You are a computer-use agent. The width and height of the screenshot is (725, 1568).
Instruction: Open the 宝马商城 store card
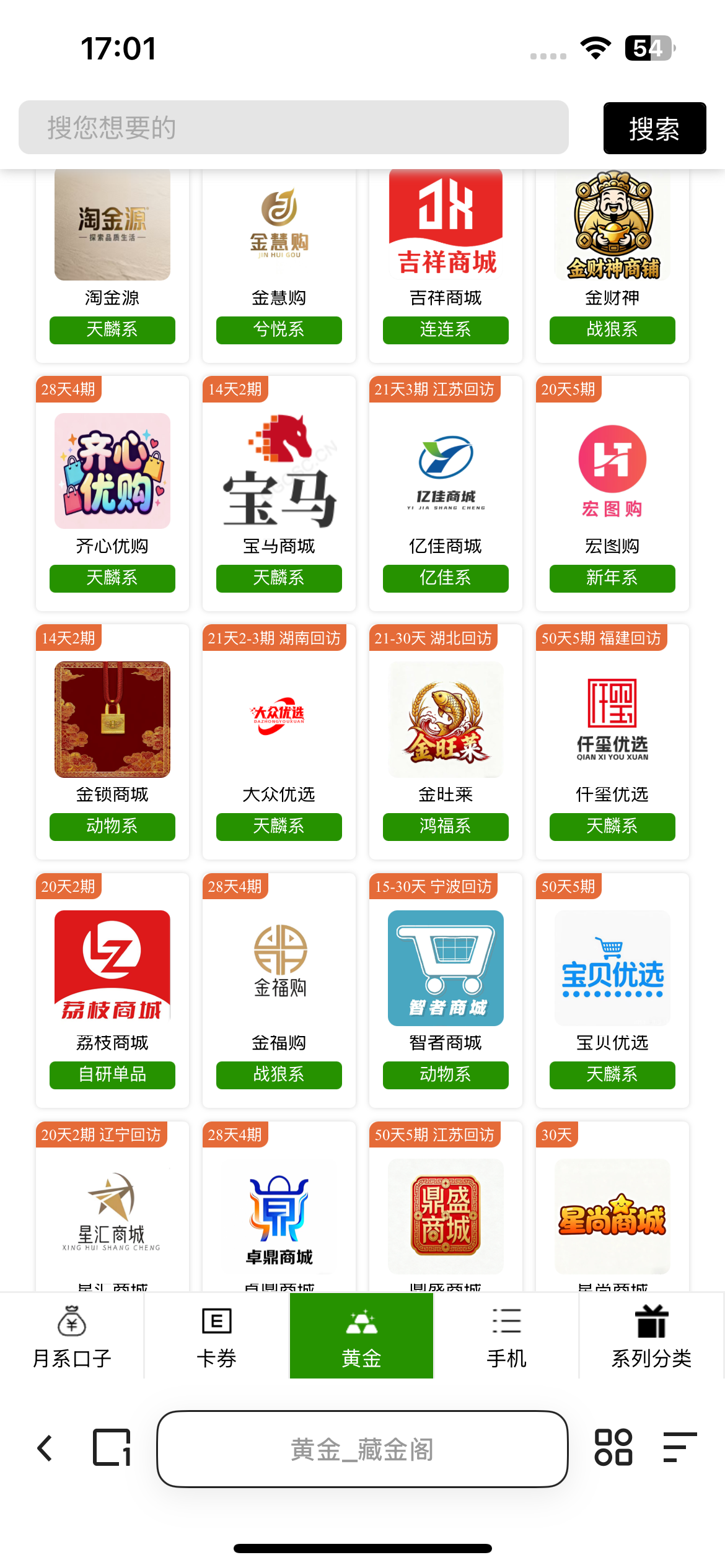[x=279, y=483]
